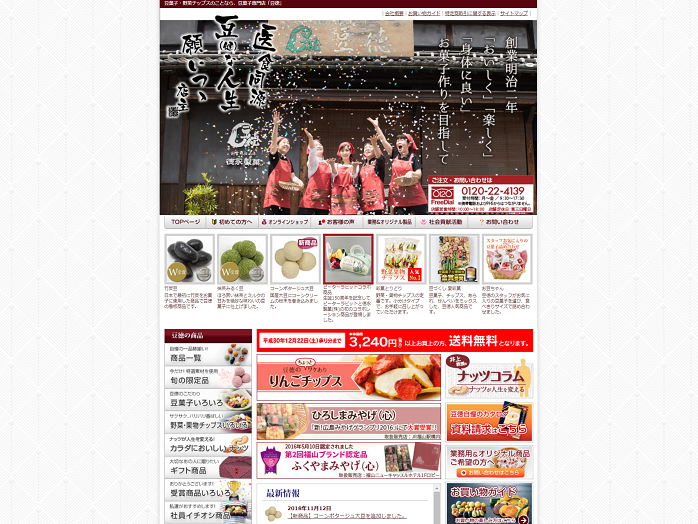Screen dimensions: 698x524
Task: View the お客様の声 page
Action: [x=338, y=222]
